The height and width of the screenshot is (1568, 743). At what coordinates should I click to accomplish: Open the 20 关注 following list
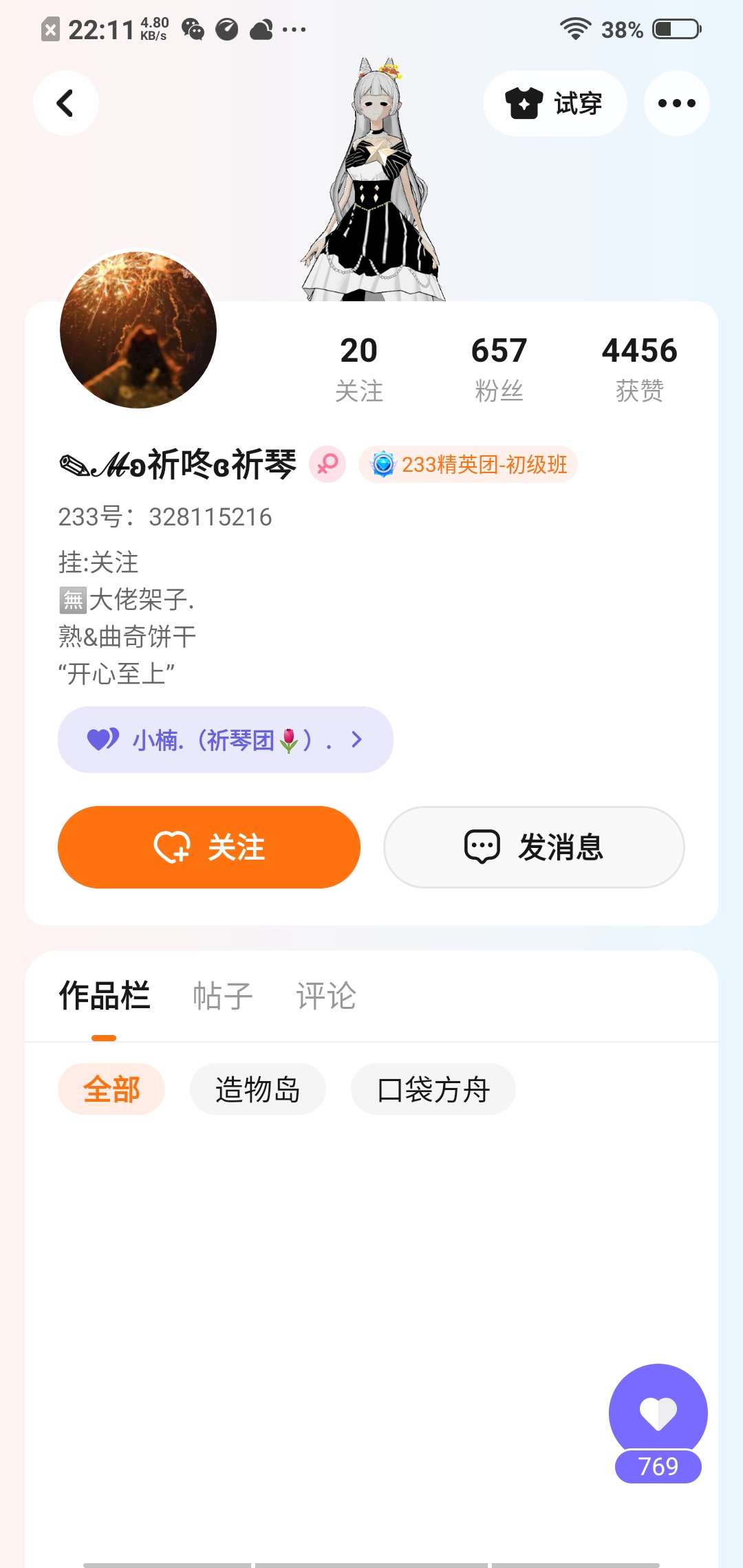tap(359, 369)
